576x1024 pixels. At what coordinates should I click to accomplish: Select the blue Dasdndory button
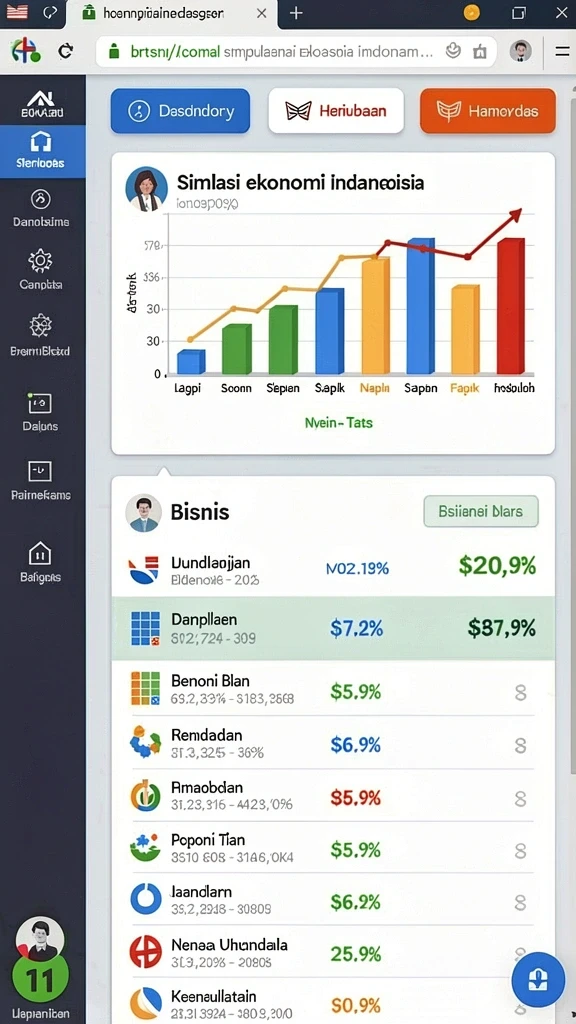click(180, 111)
